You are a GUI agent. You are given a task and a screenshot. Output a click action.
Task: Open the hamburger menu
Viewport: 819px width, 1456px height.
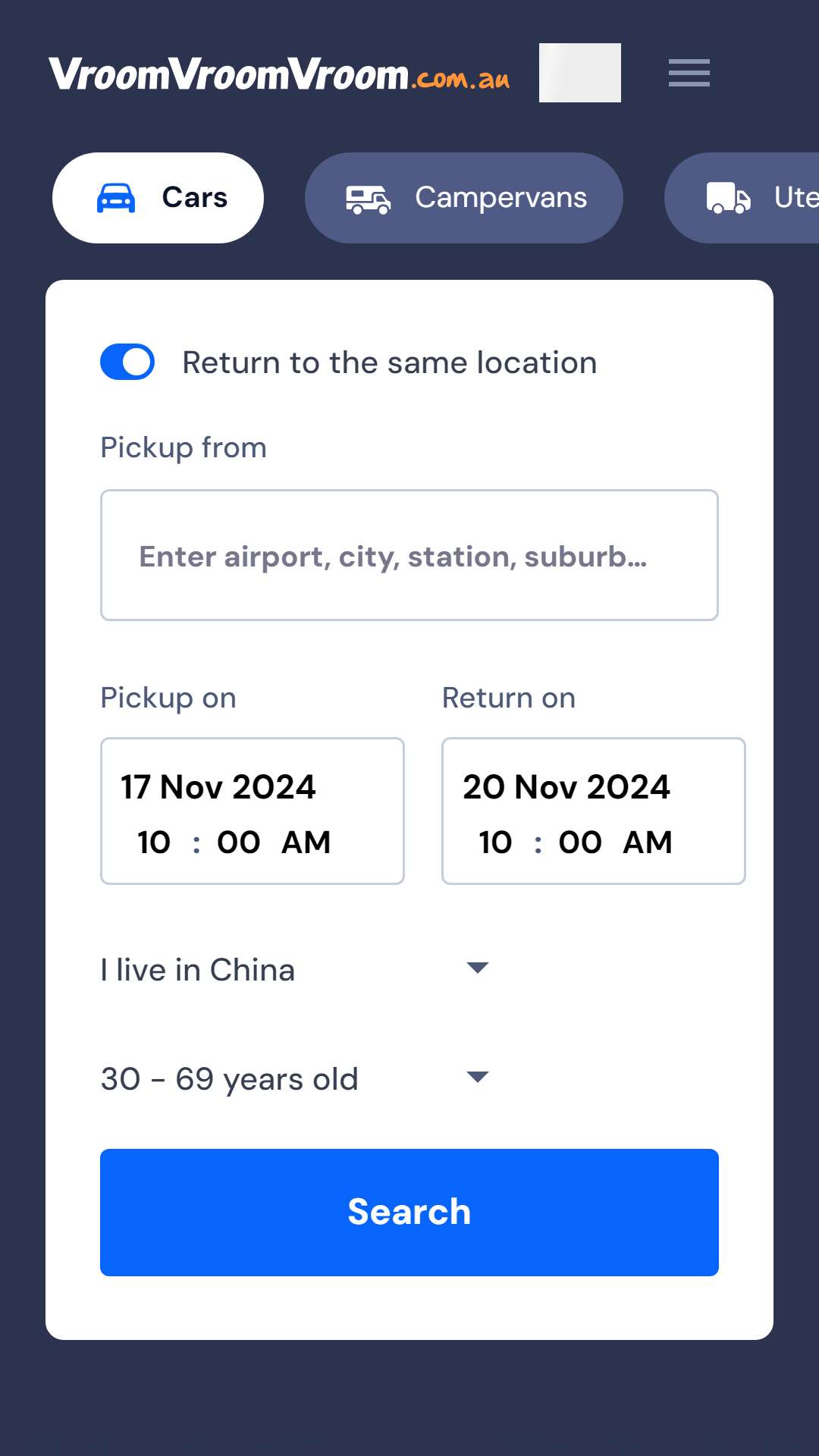(x=689, y=73)
